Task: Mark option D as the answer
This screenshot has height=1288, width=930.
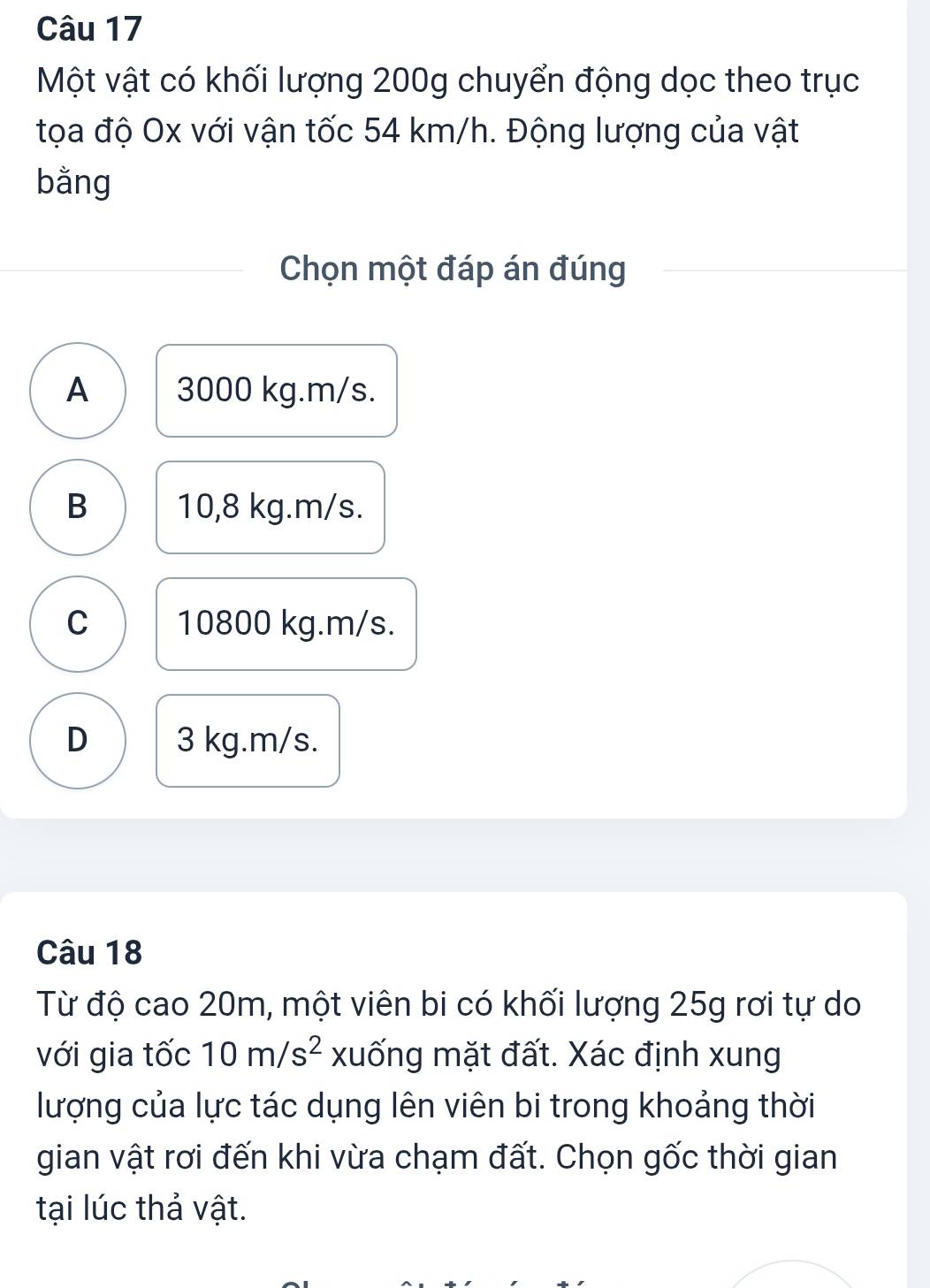Action: pyautogui.click(x=78, y=740)
